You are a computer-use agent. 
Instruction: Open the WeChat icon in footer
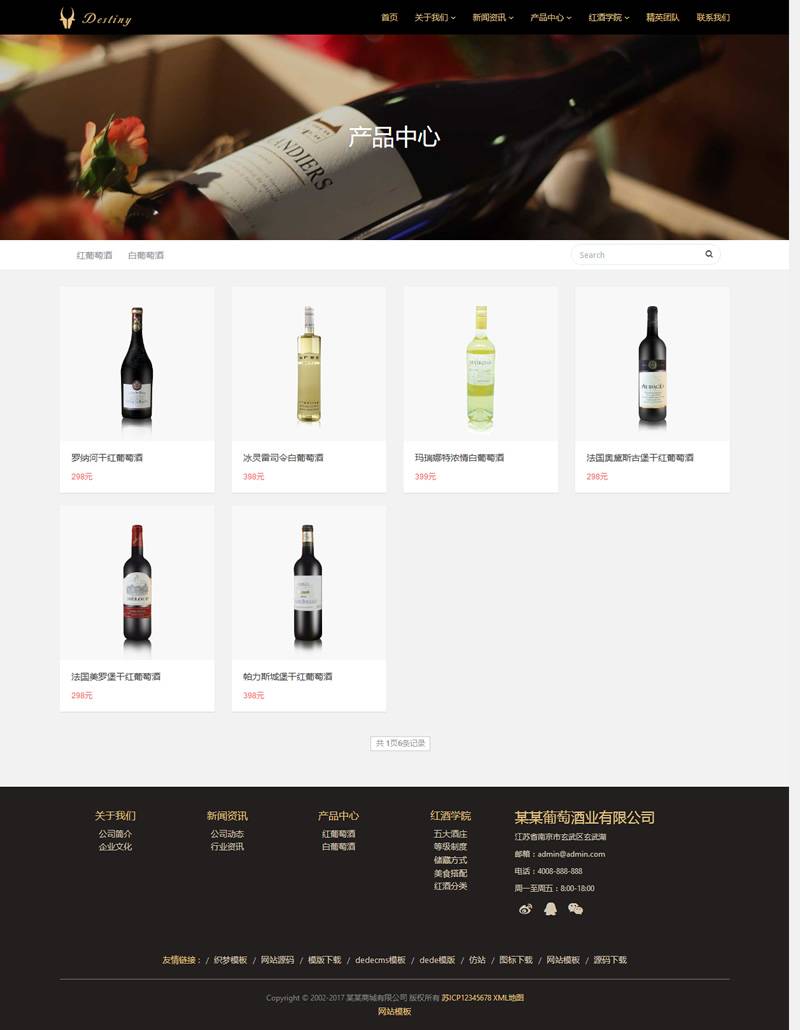(x=575, y=909)
